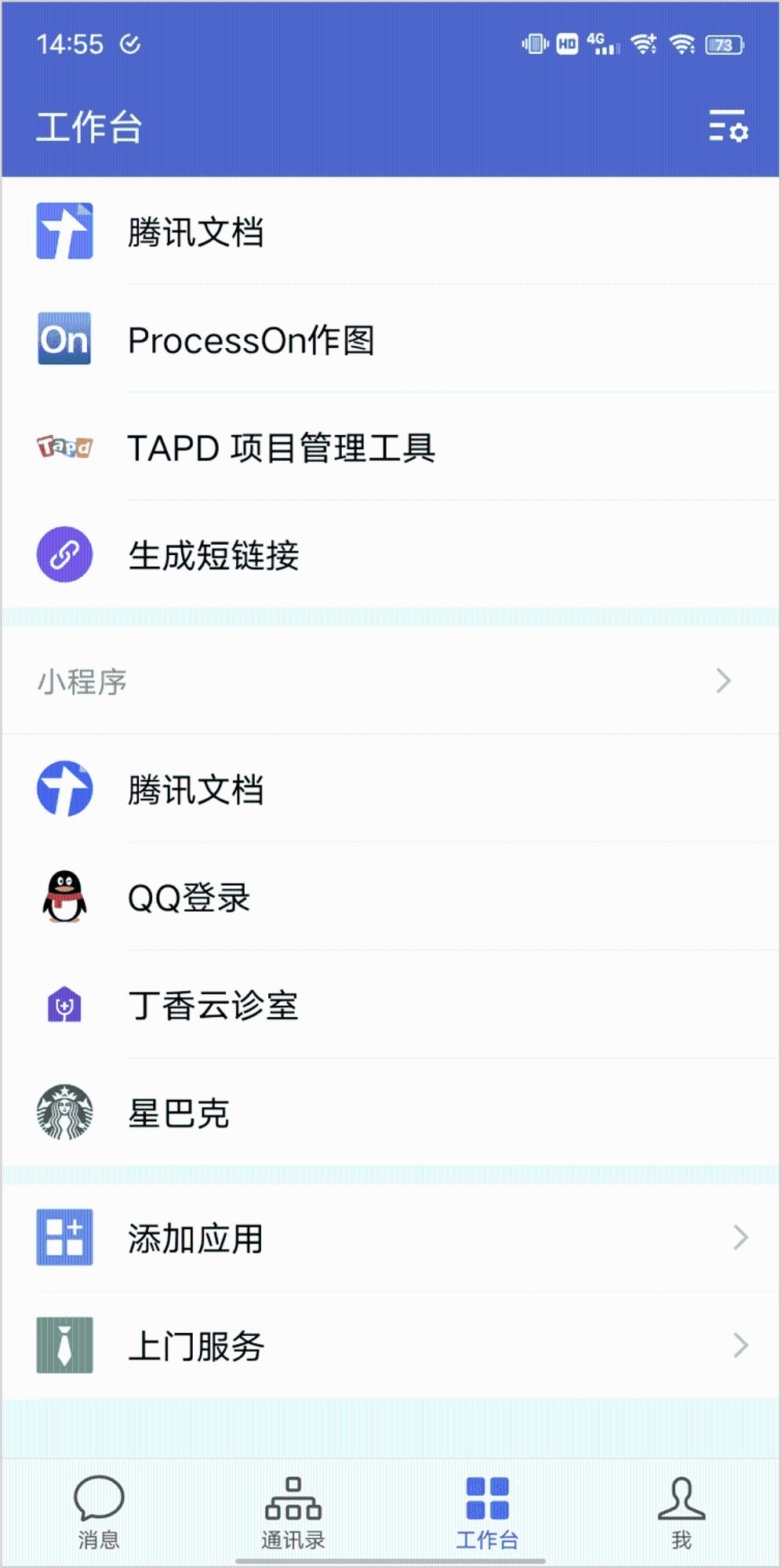Switch to the 消息 tab

(x=98, y=1512)
